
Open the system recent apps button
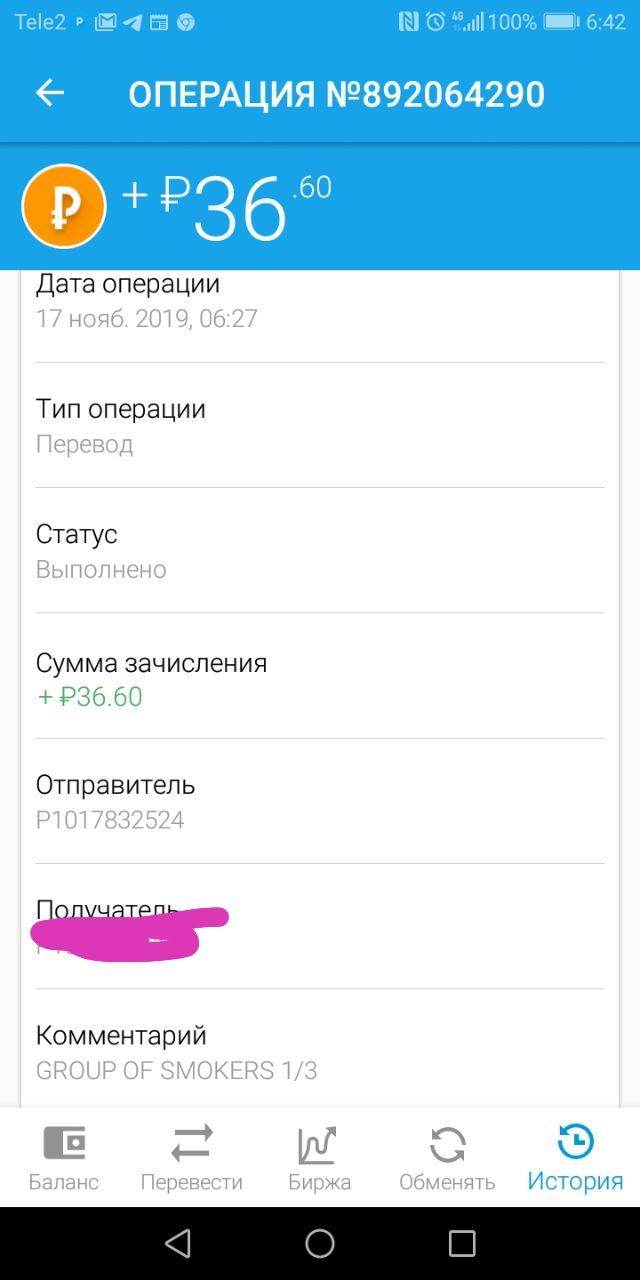(x=462, y=1243)
